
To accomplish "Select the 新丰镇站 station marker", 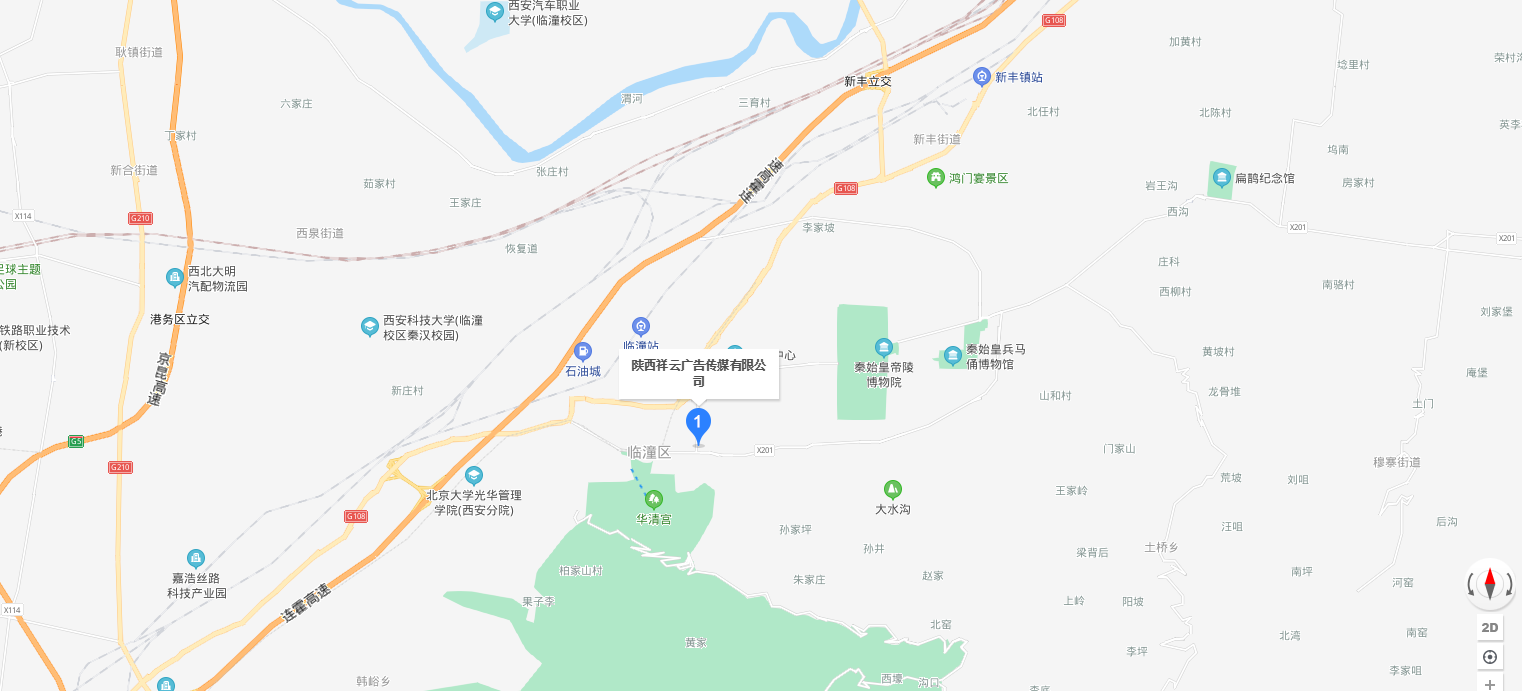I will [982, 76].
